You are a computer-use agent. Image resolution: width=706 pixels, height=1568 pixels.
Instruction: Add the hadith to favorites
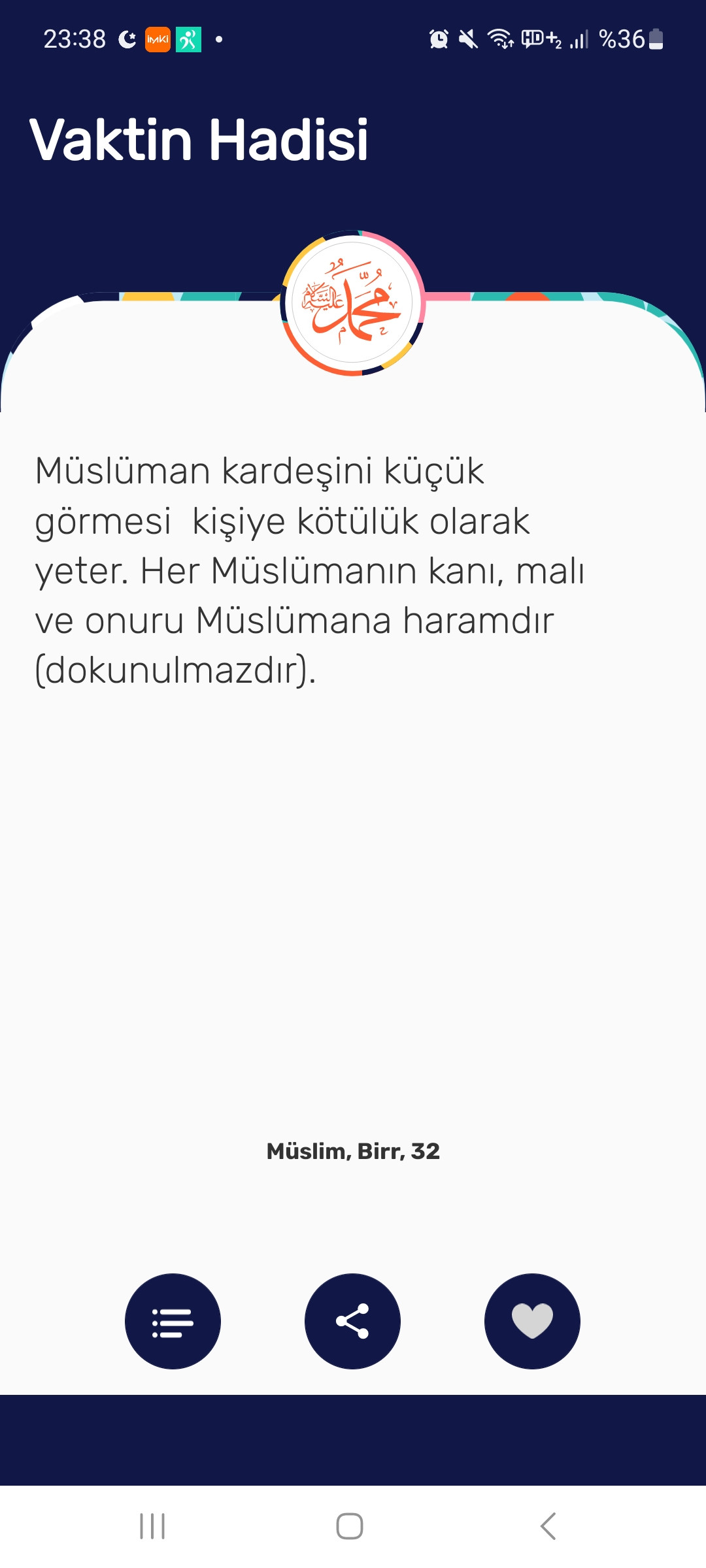[532, 1321]
